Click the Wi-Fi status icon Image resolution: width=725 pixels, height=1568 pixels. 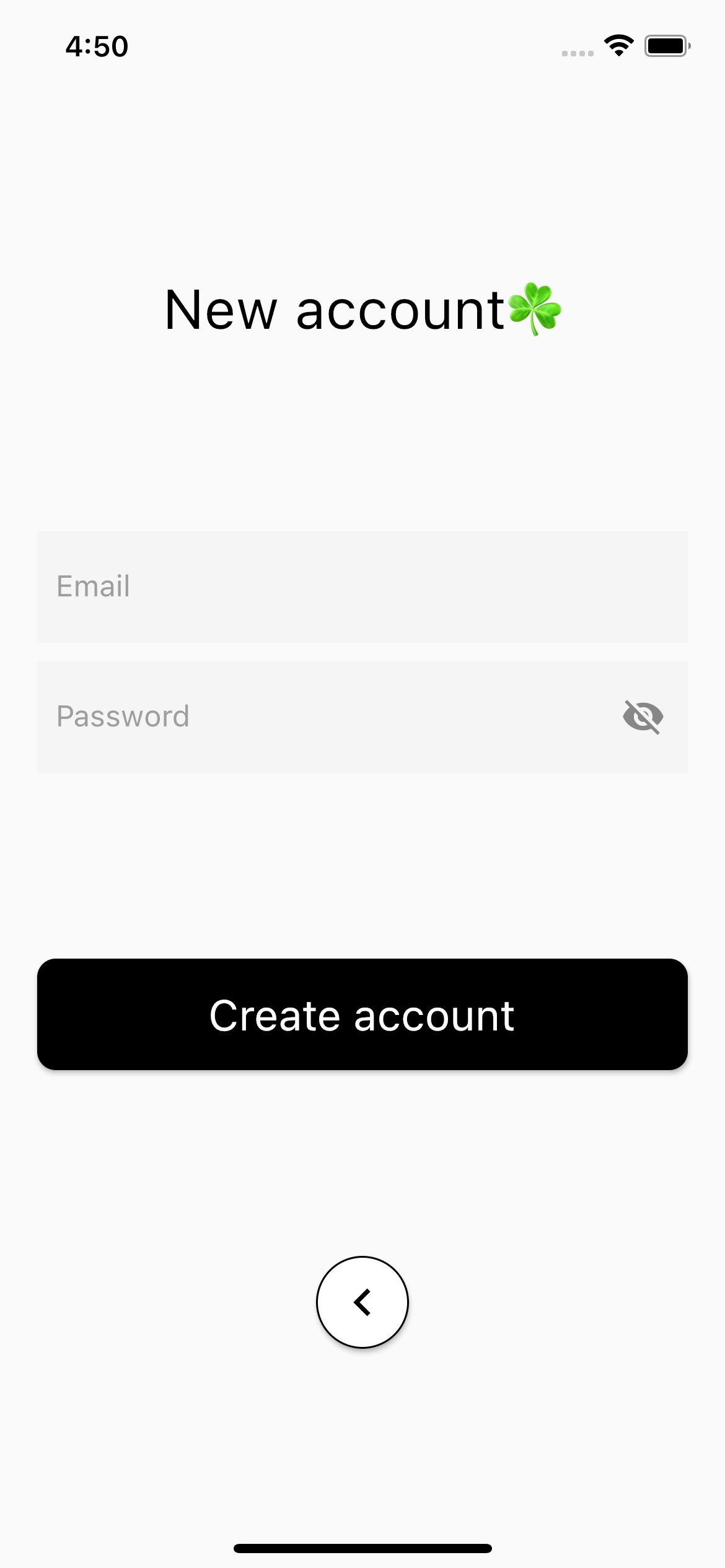tap(618, 45)
